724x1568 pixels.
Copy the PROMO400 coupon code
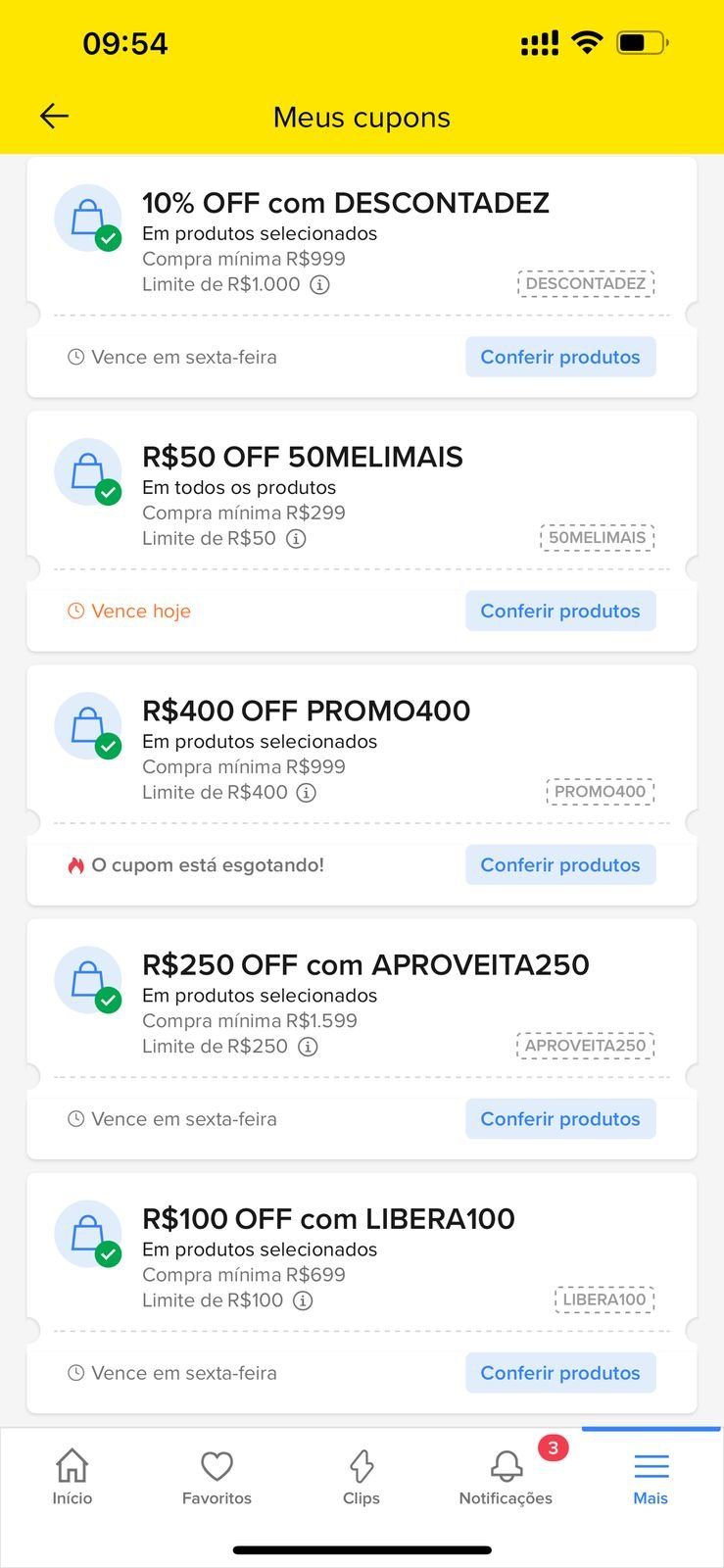[x=600, y=792]
